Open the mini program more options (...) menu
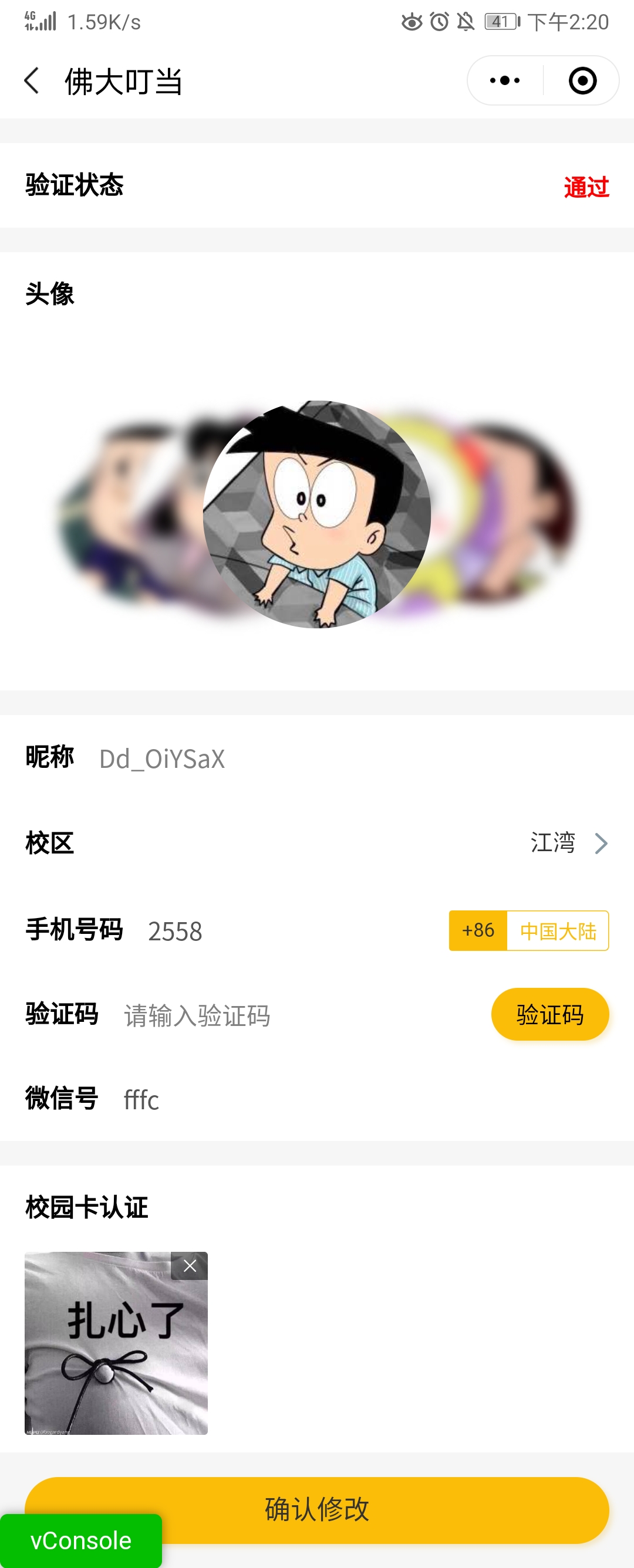This screenshot has height=1568, width=634. coord(503,80)
